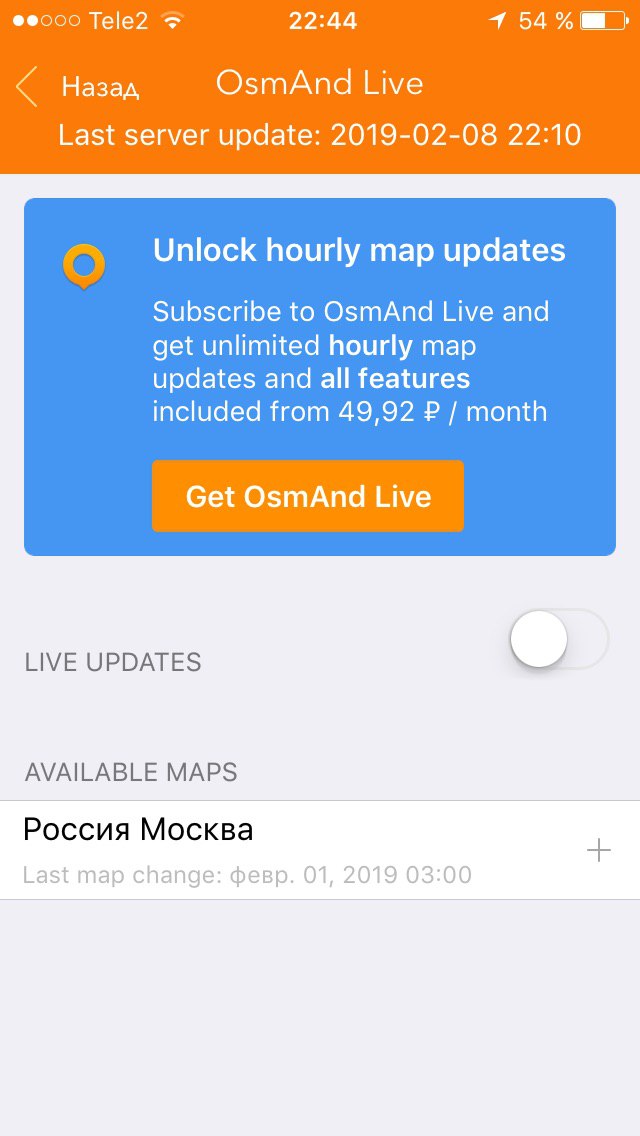
Task: Enable the Live Updates switch
Action: 559,639
